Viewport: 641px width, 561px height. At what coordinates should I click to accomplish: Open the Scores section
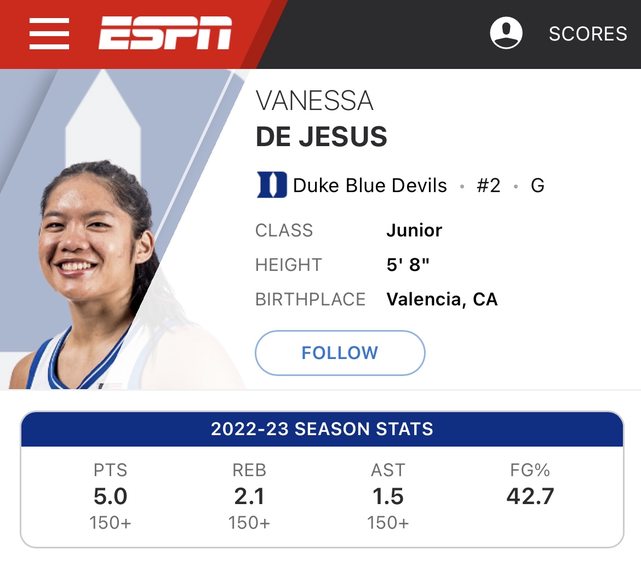[587, 34]
